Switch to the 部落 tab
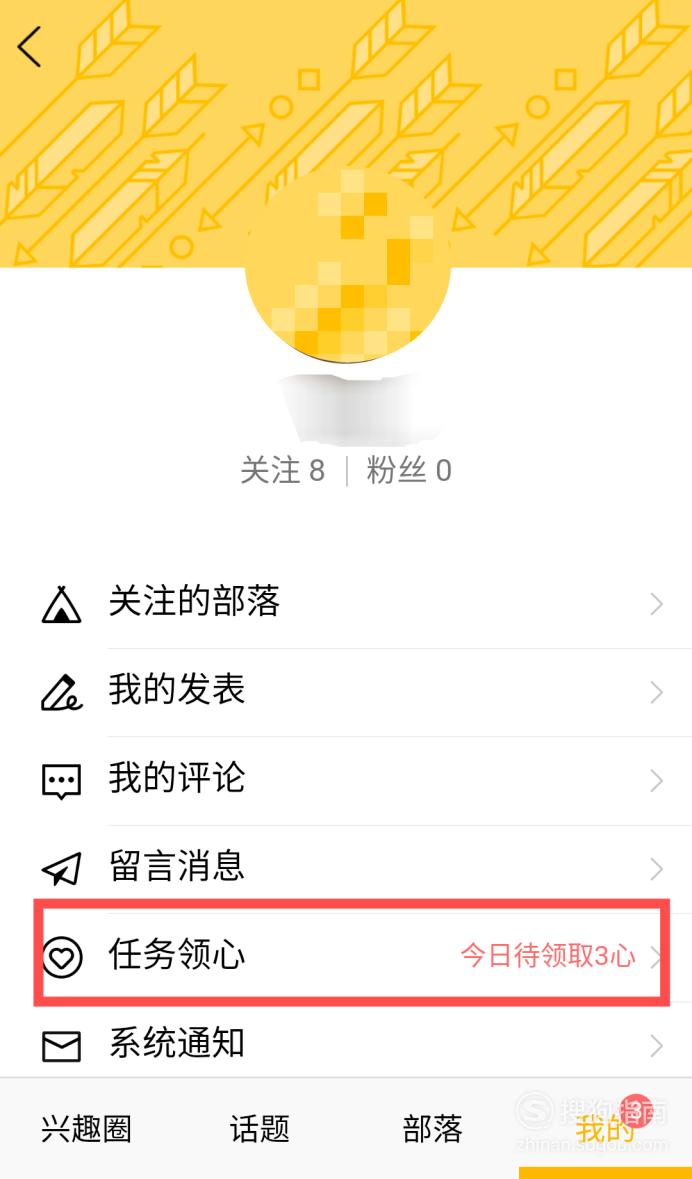This screenshot has height=1179, width=692. (x=432, y=1129)
